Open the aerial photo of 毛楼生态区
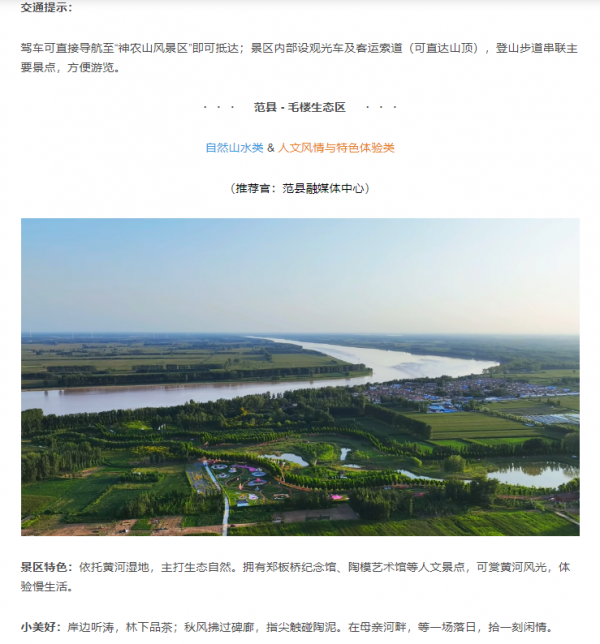The image size is (600, 644). click(x=300, y=377)
